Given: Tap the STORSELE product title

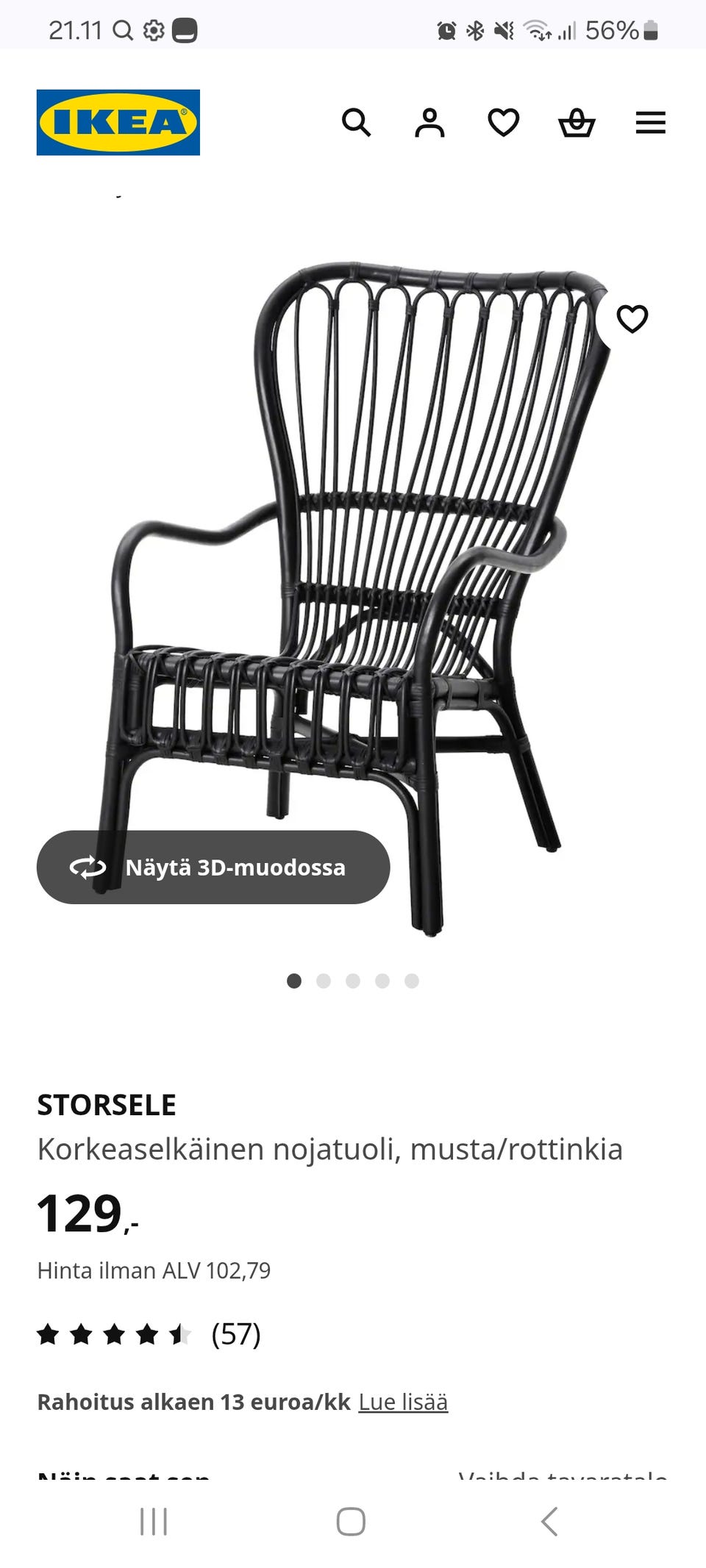Looking at the screenshot, I should (107, 1104).
